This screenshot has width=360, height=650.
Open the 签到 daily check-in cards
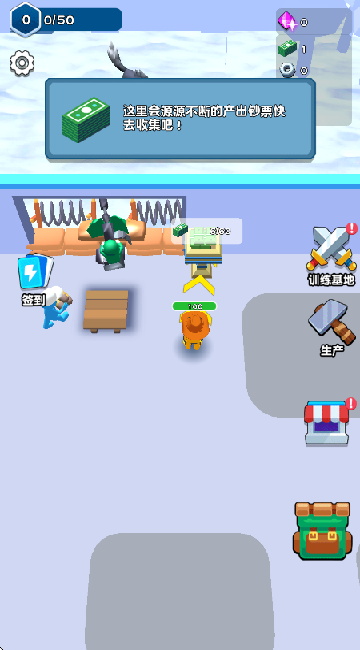[35, 280]
